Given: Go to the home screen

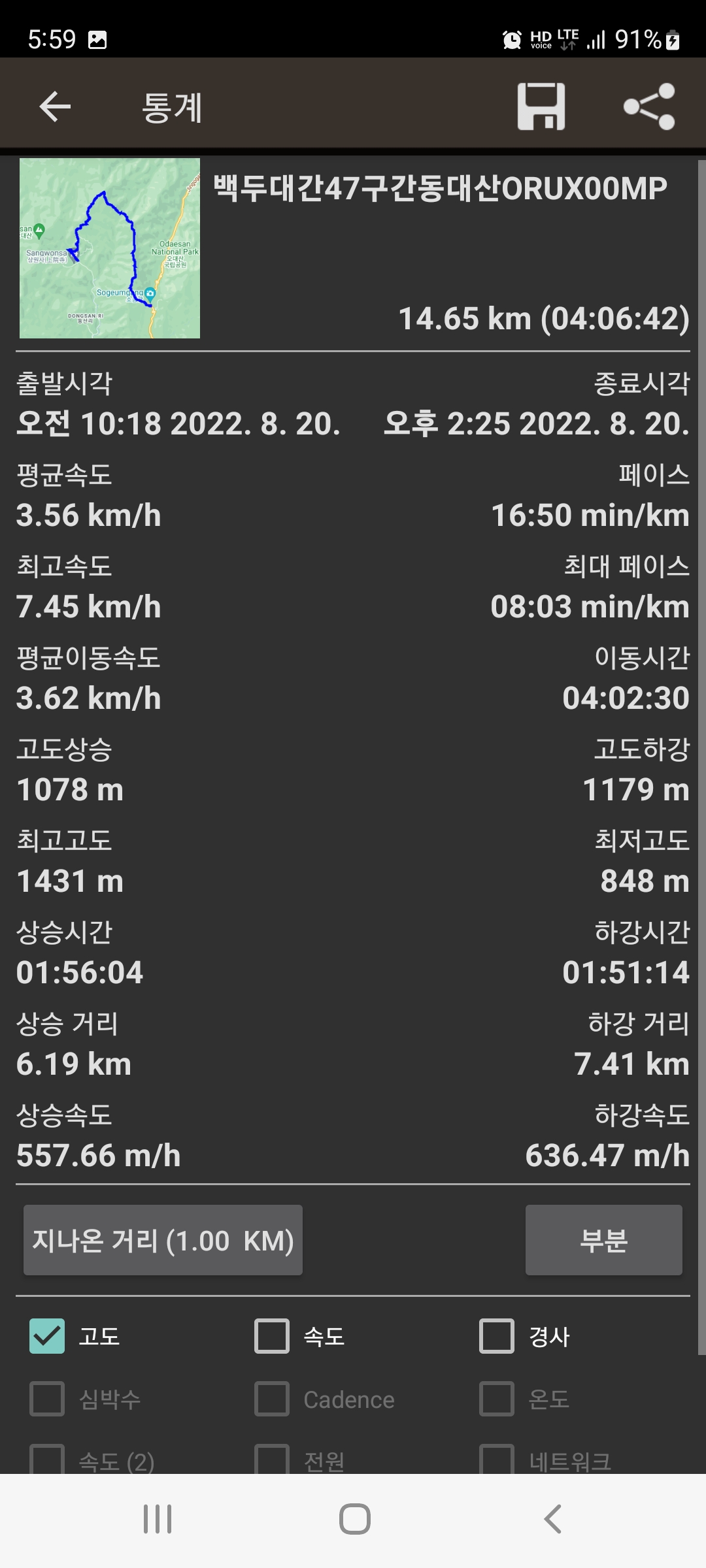Looking at the screenshot, I should pyautogui.click(x=354, y=1519).
